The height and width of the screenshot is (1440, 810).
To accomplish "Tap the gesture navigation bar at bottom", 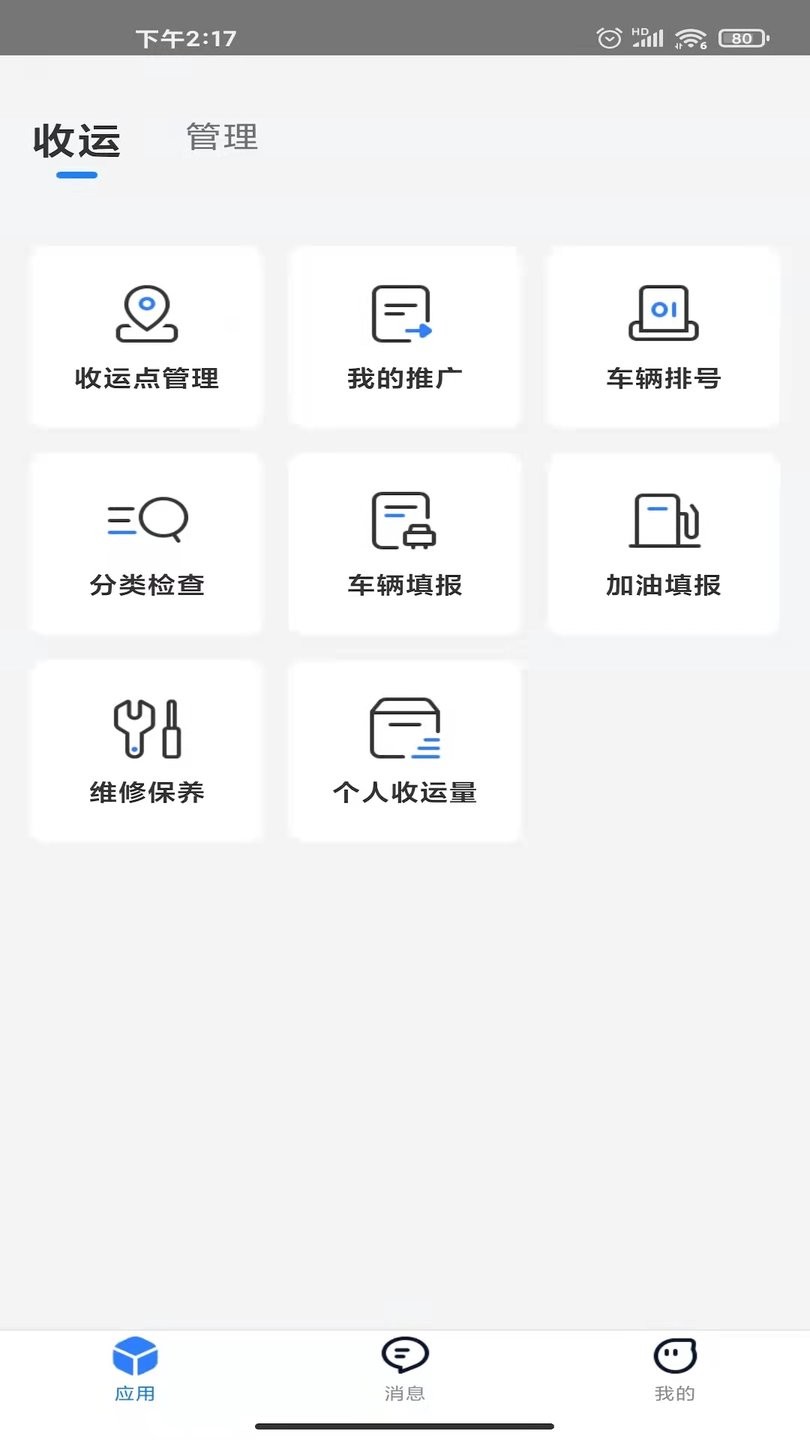I will 405,1424.
